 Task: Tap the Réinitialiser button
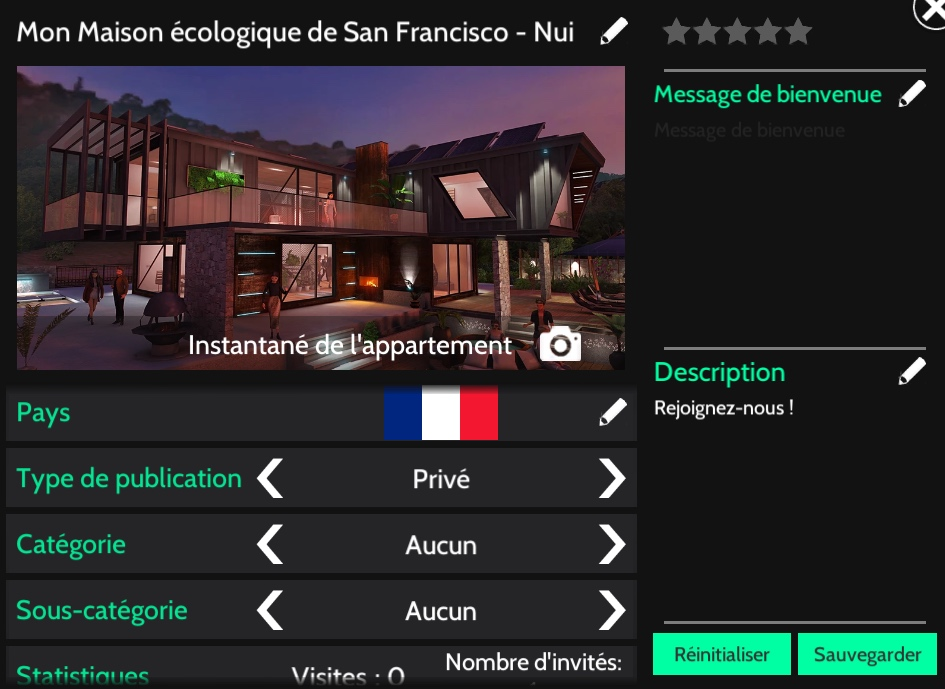(x=721, y=655)
